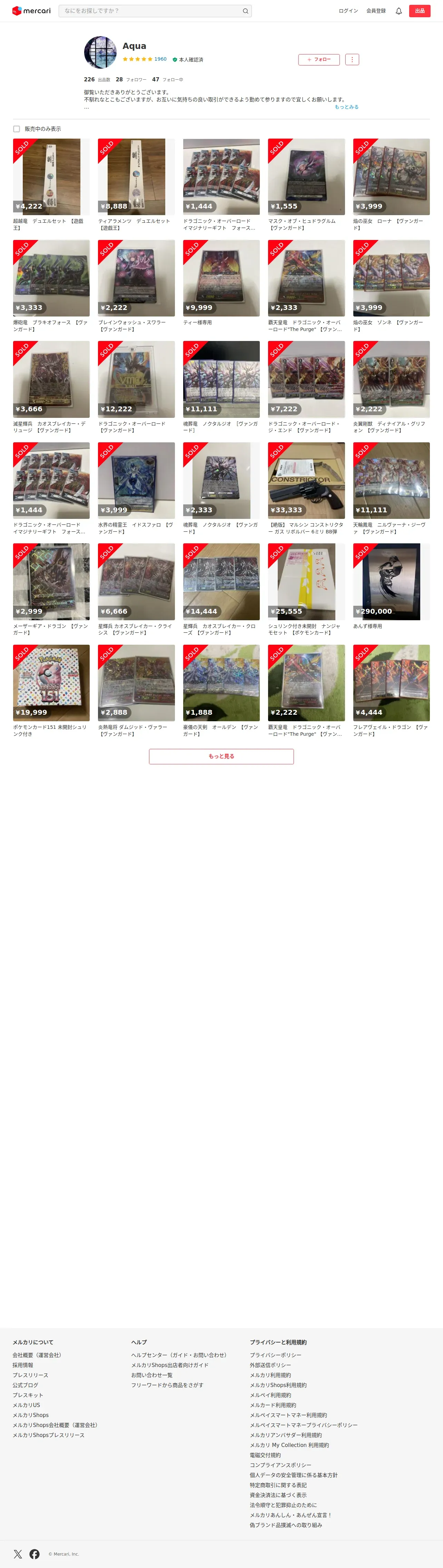Open the seller's overflow menu
The height and width of the screenshot is (1568, 443).
(352, 60)
